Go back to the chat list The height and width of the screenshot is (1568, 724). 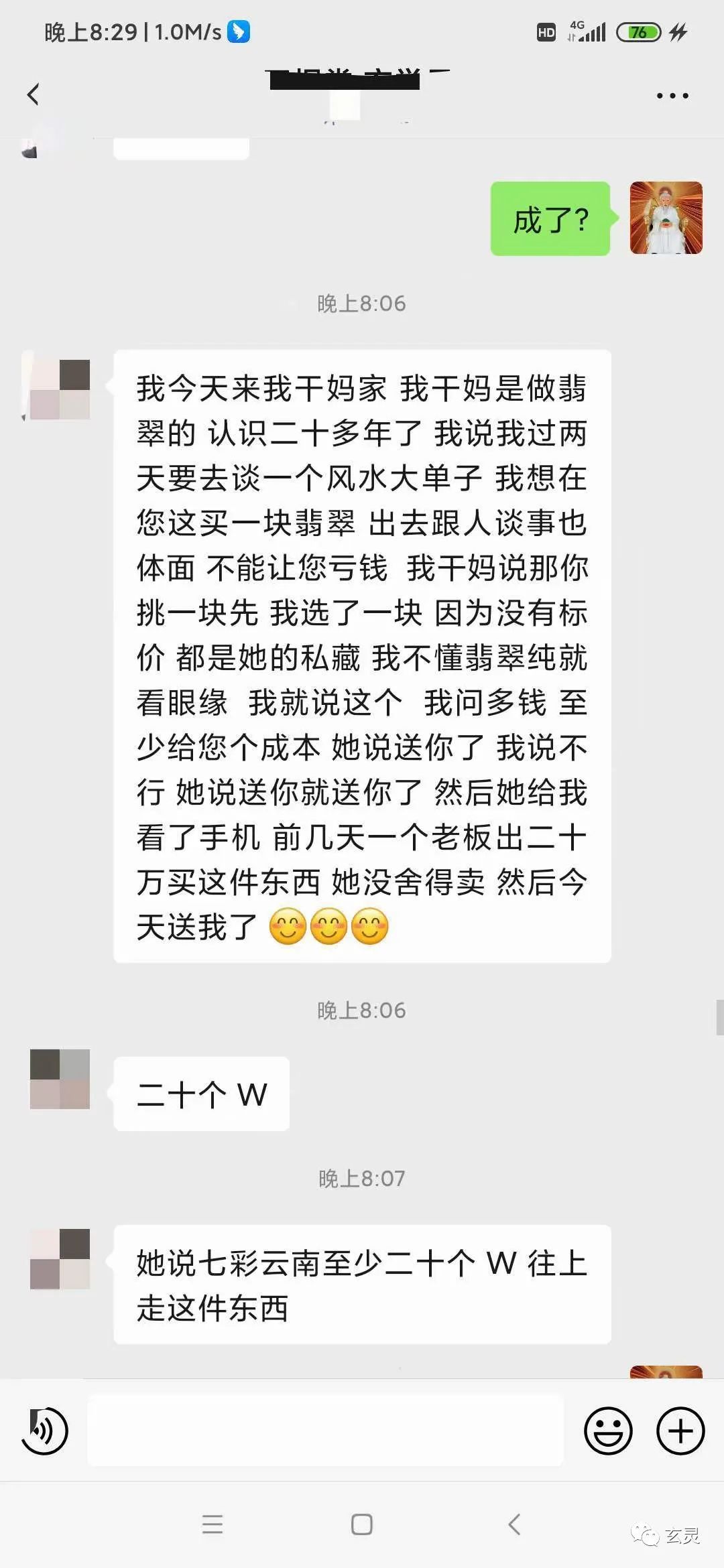34,94
